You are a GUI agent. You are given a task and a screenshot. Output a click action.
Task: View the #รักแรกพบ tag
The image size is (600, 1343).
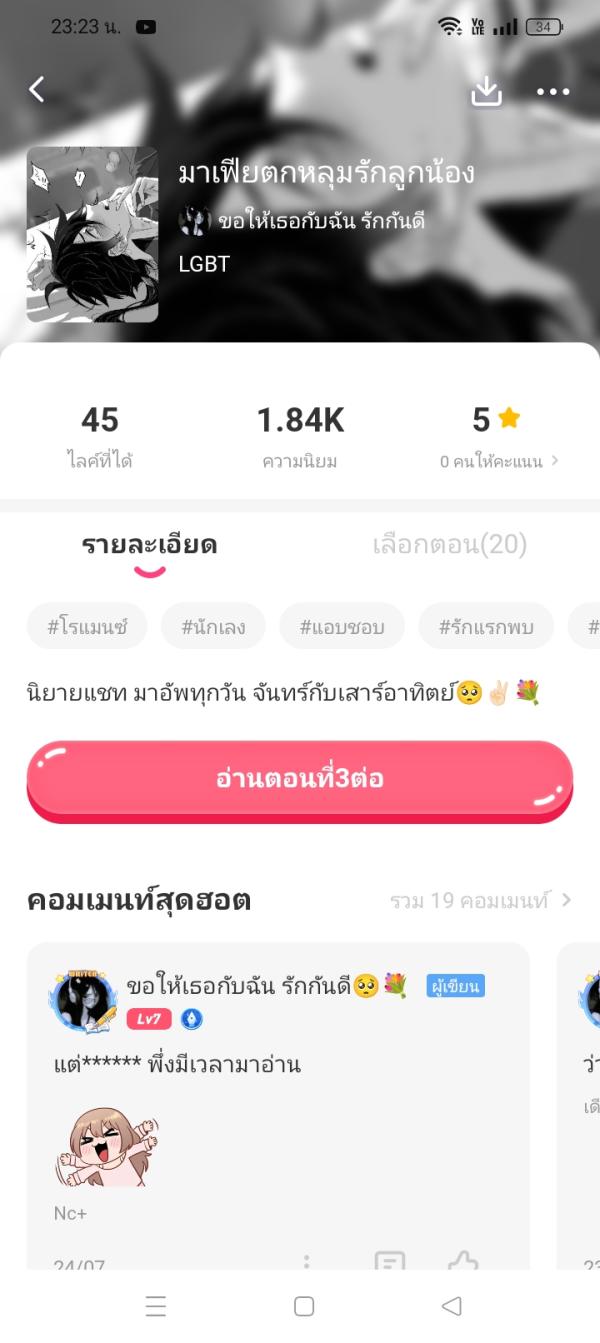[486, 627]
